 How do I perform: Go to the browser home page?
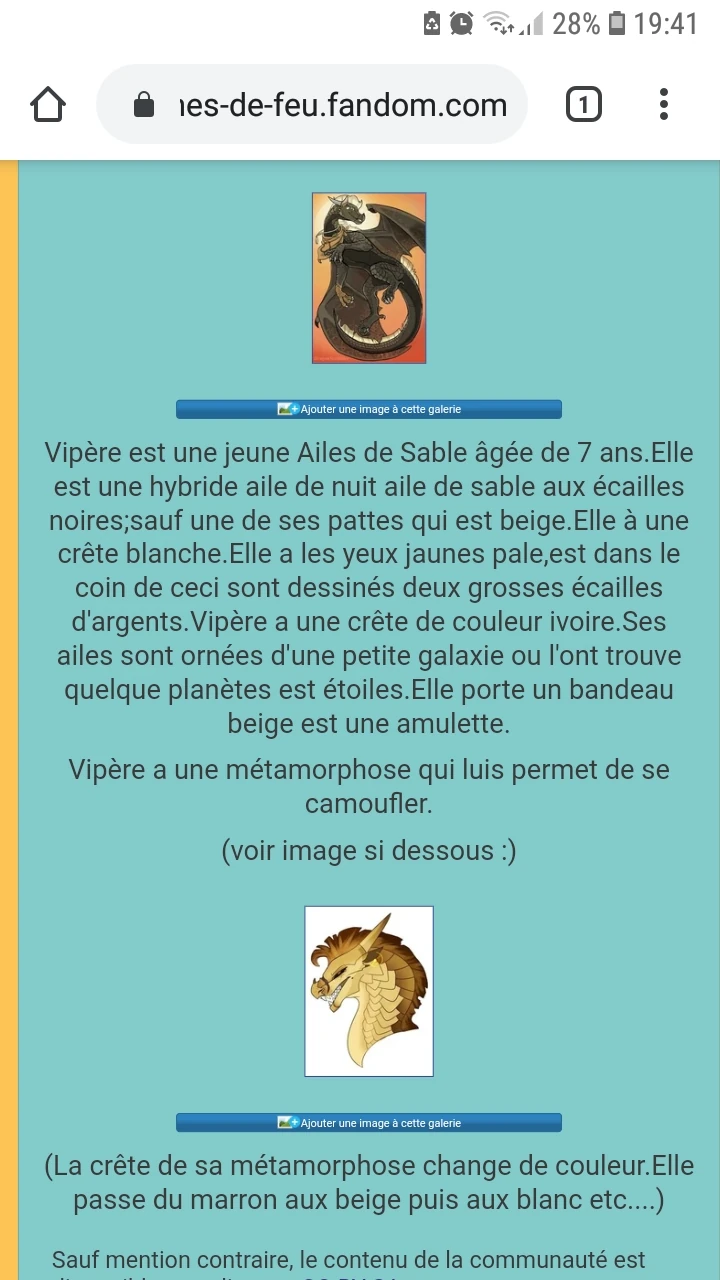48,105
